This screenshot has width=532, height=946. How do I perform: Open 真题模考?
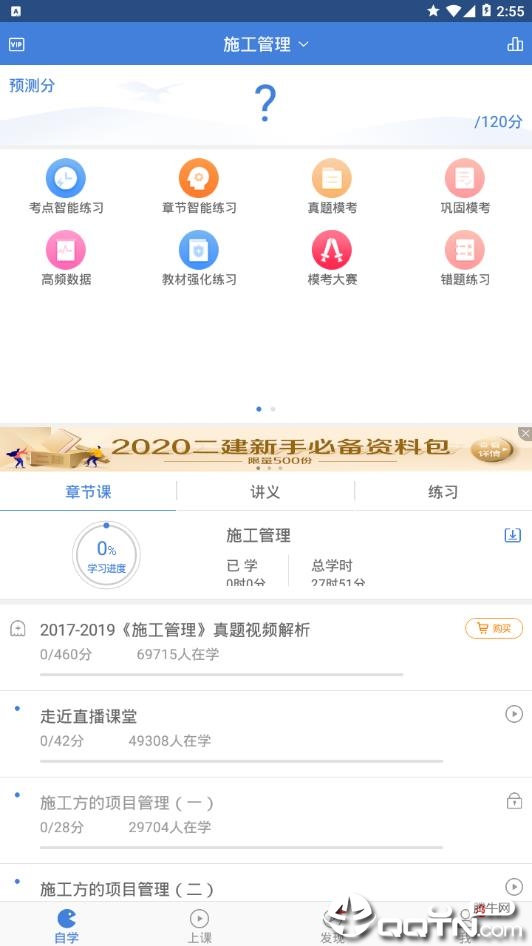click(x=332, y=187)
